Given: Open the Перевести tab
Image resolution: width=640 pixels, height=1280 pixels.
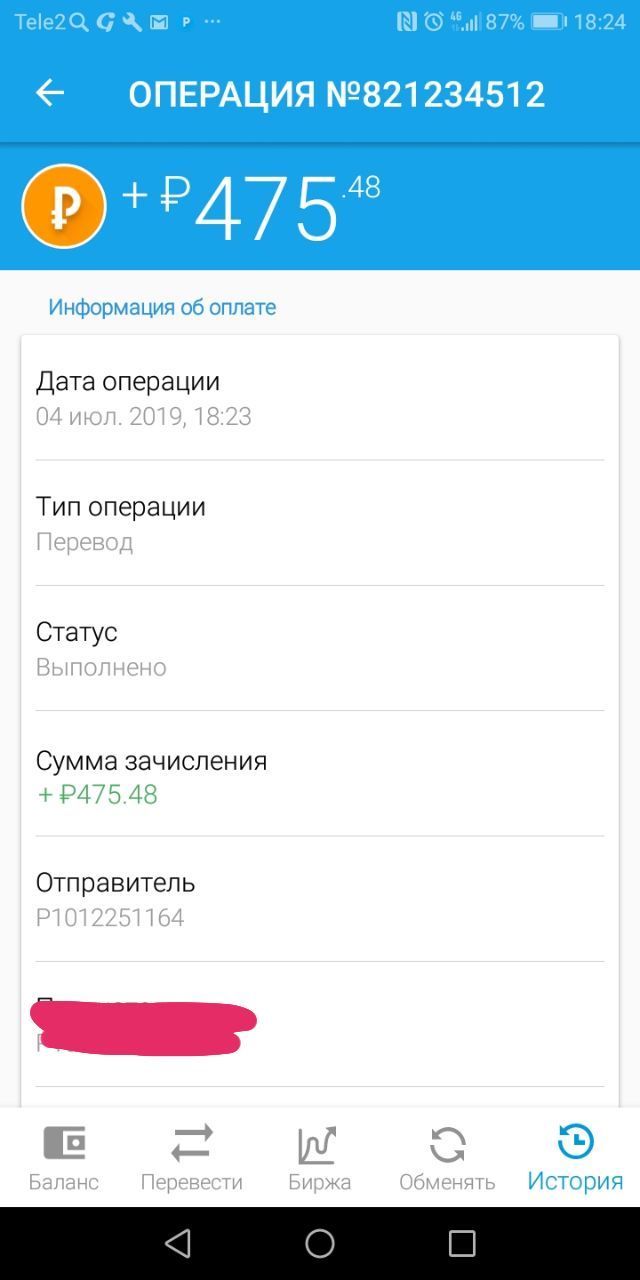Looking at the screenshot, I should [192, 1158].
